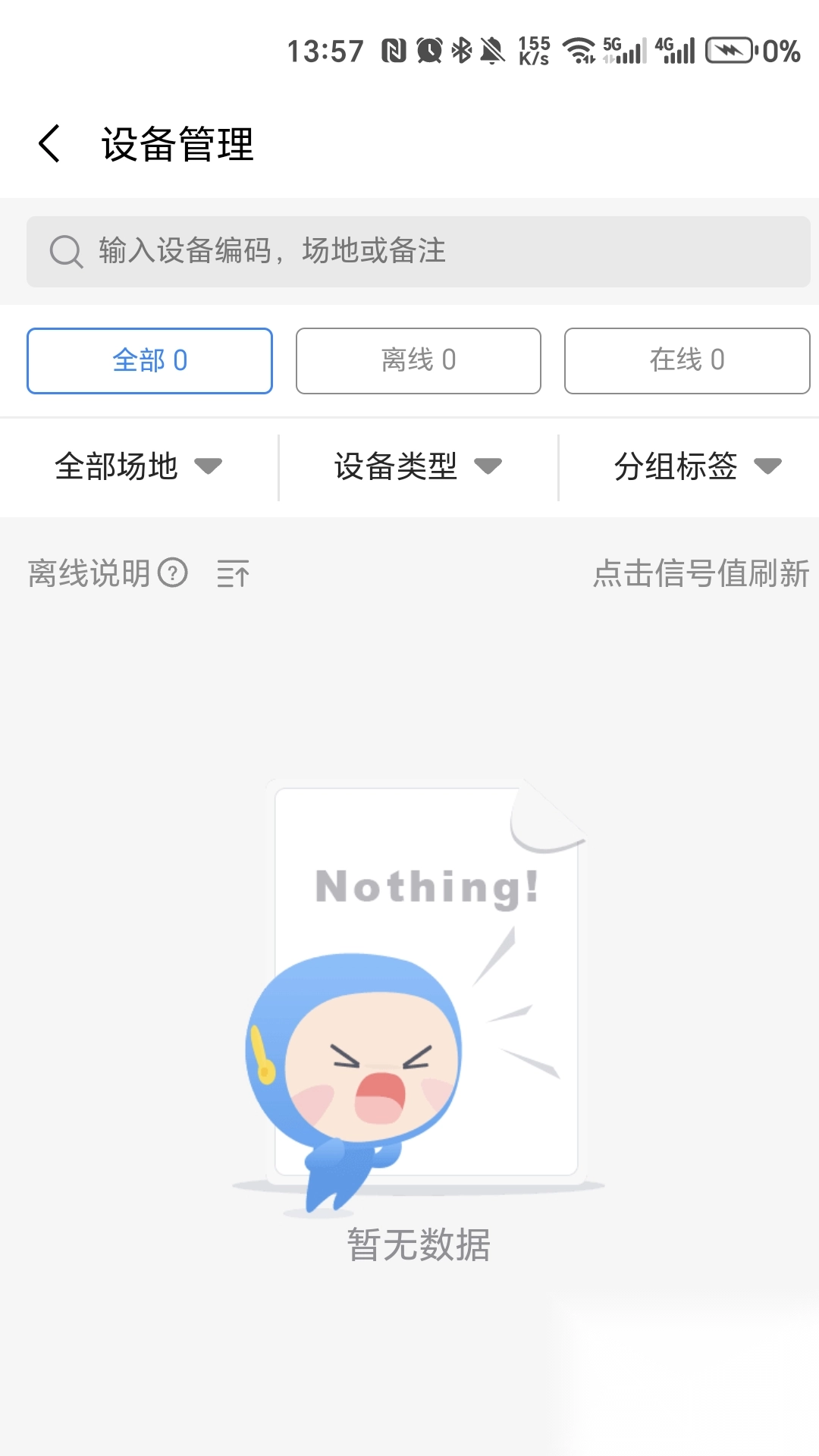Tap the Bluetooth icon in the status bar
This screenshot has height=1456, width=819.
pos(462,51)
